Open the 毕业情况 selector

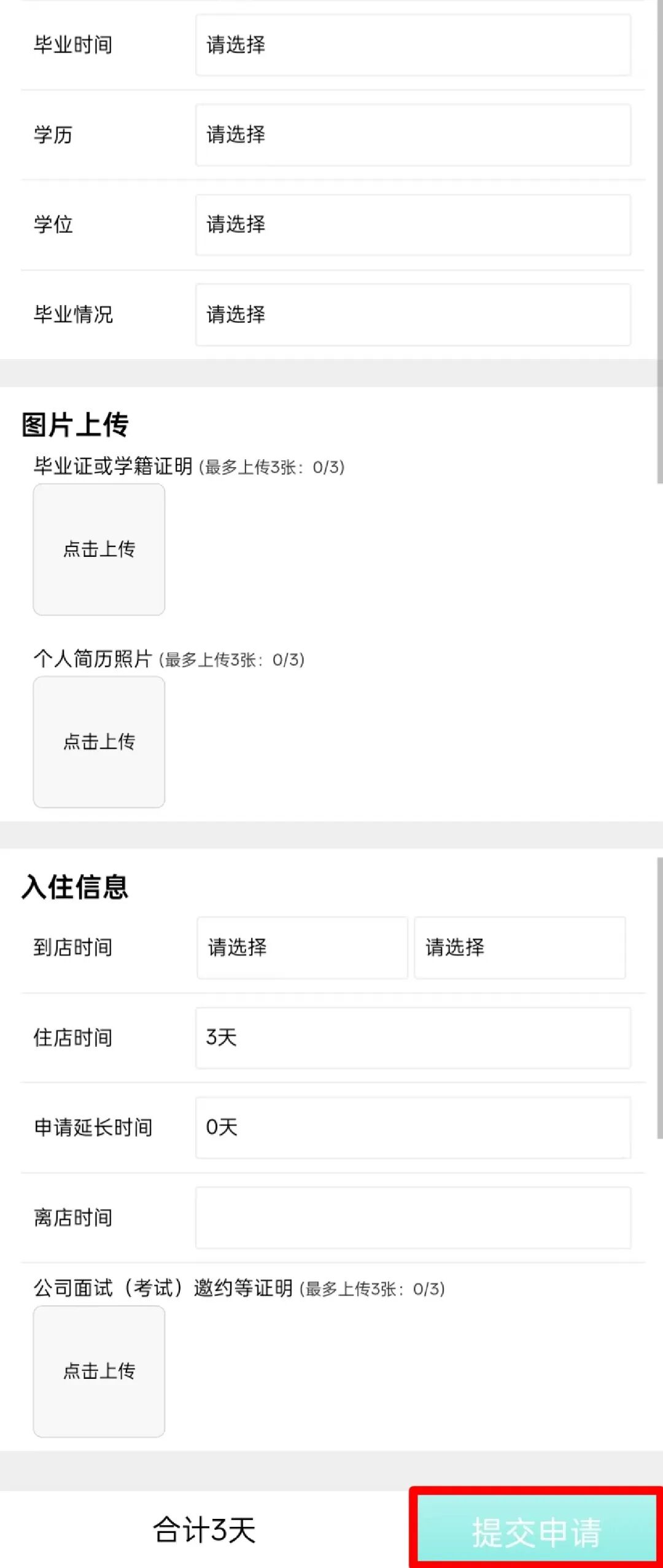[413, 315]
